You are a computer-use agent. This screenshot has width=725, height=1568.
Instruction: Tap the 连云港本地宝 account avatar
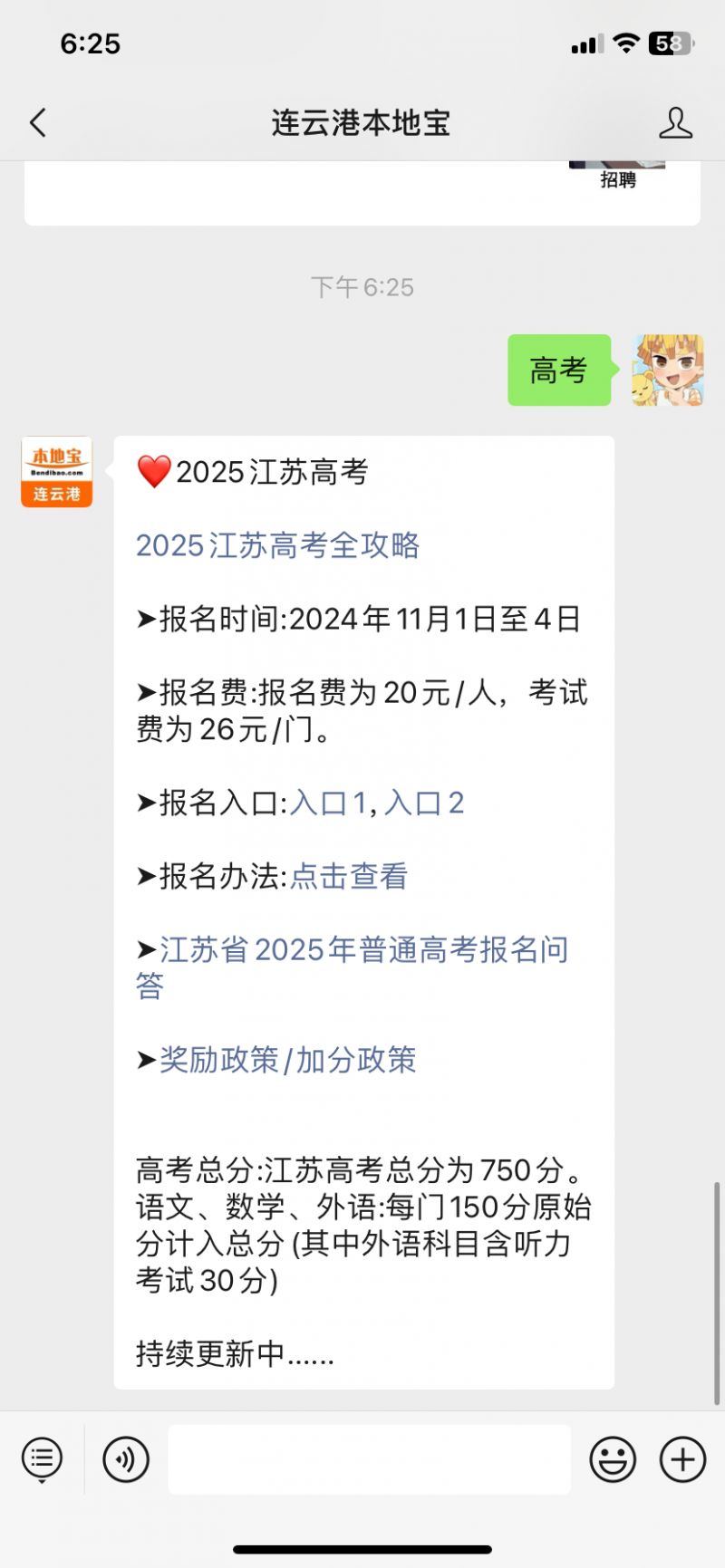click(x=56, y=472)
